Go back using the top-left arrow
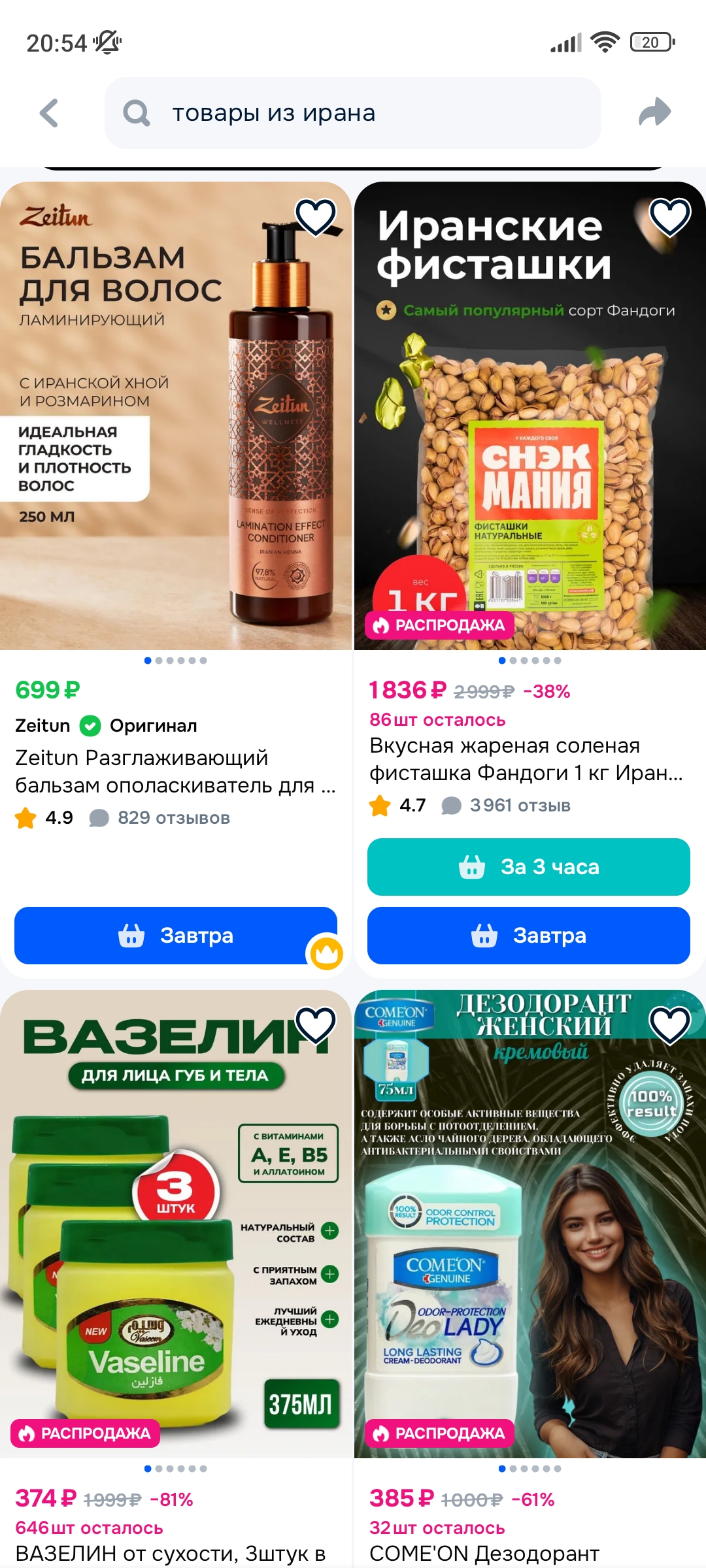The height and width of the screenshot is (1568, 706). [x=50, y=113]
